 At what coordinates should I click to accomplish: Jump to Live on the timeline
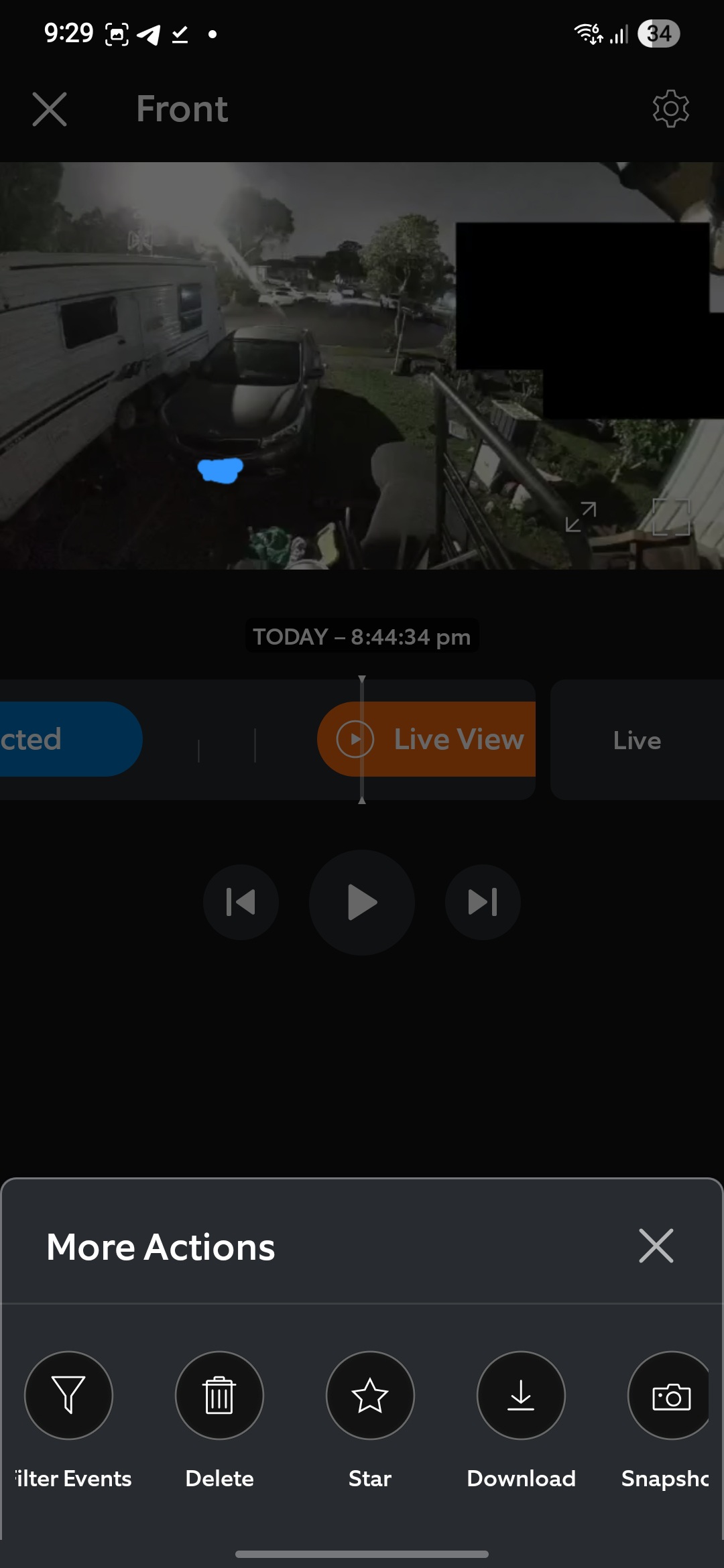637,740
